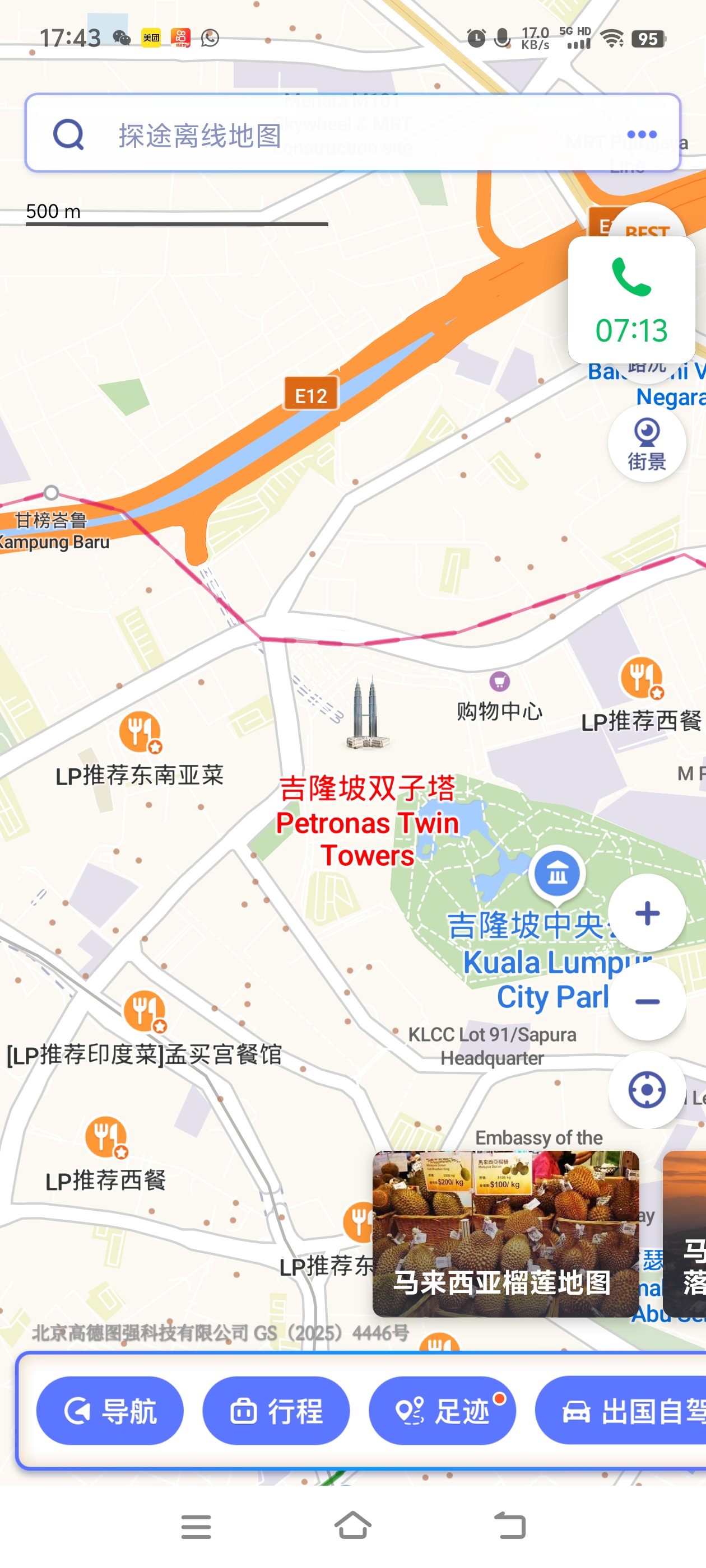Select the LP推荐东南亚菜 restaurant marker
This screenshot has width=706, height=1568.
140,733
